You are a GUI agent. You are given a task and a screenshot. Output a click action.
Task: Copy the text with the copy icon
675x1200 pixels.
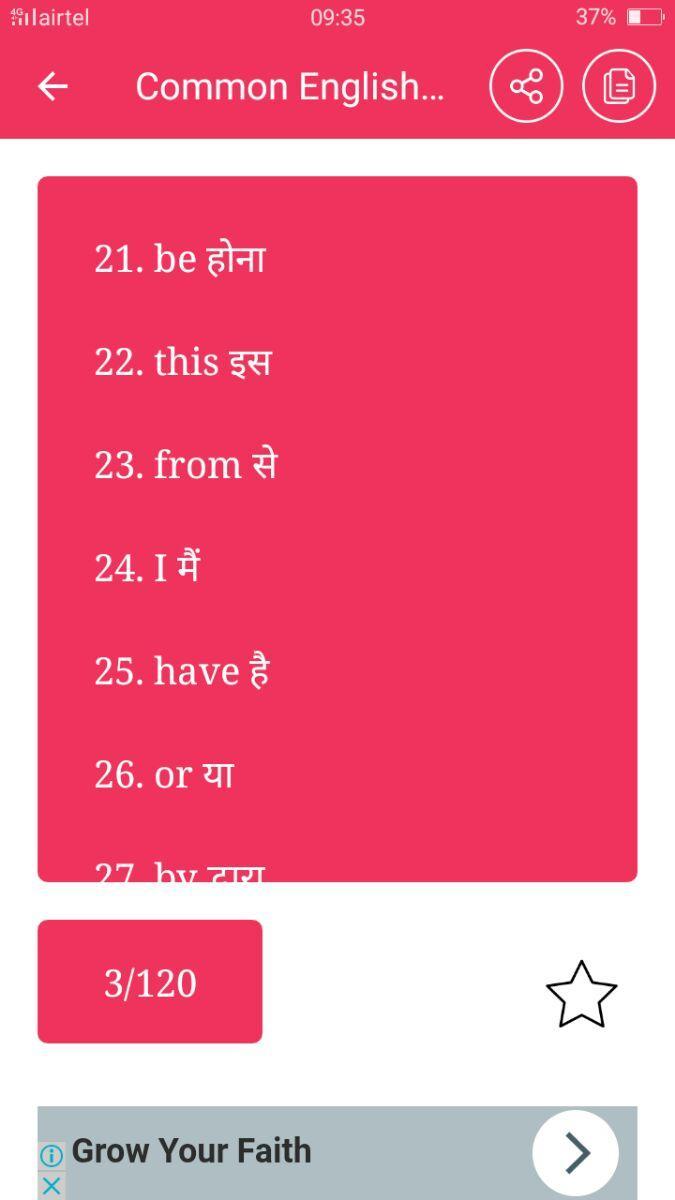click(619, 86)
